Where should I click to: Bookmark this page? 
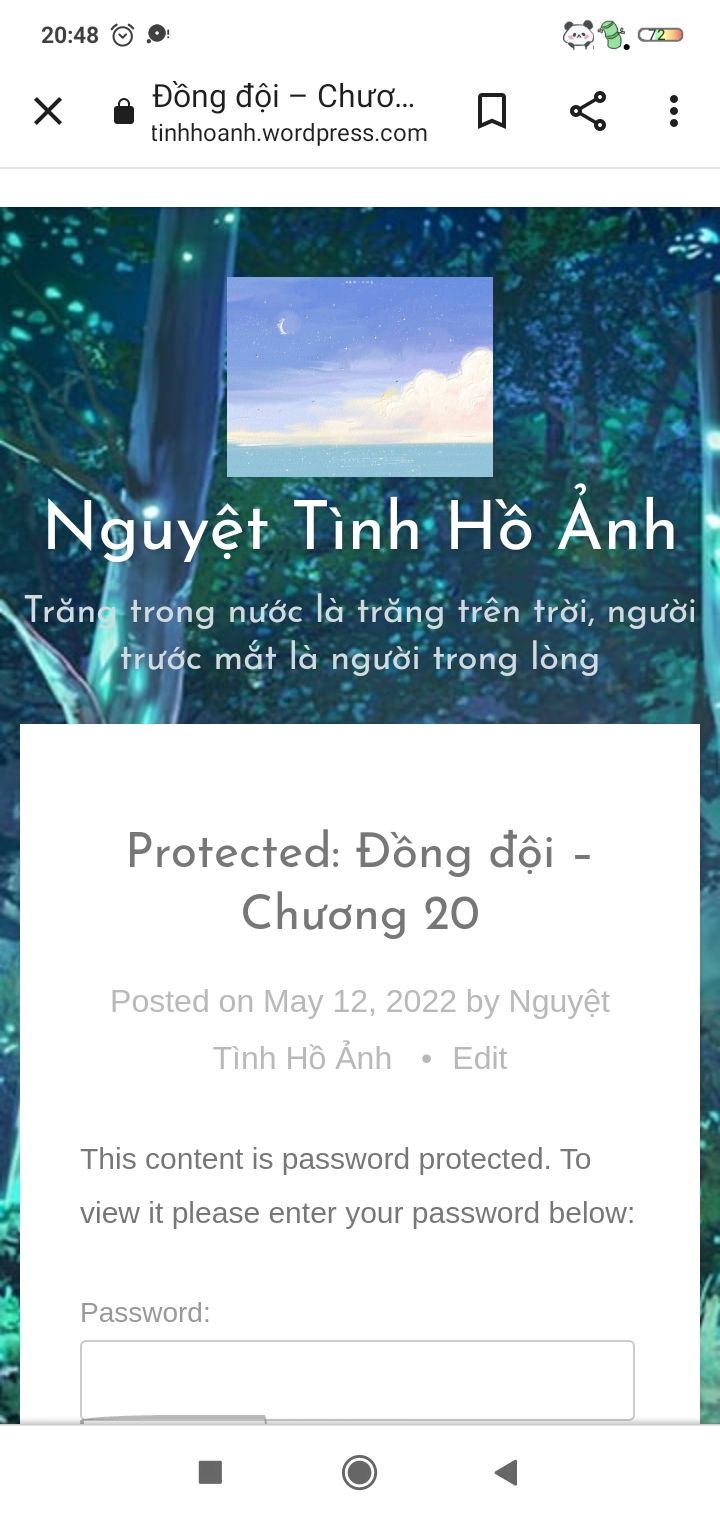492,111
